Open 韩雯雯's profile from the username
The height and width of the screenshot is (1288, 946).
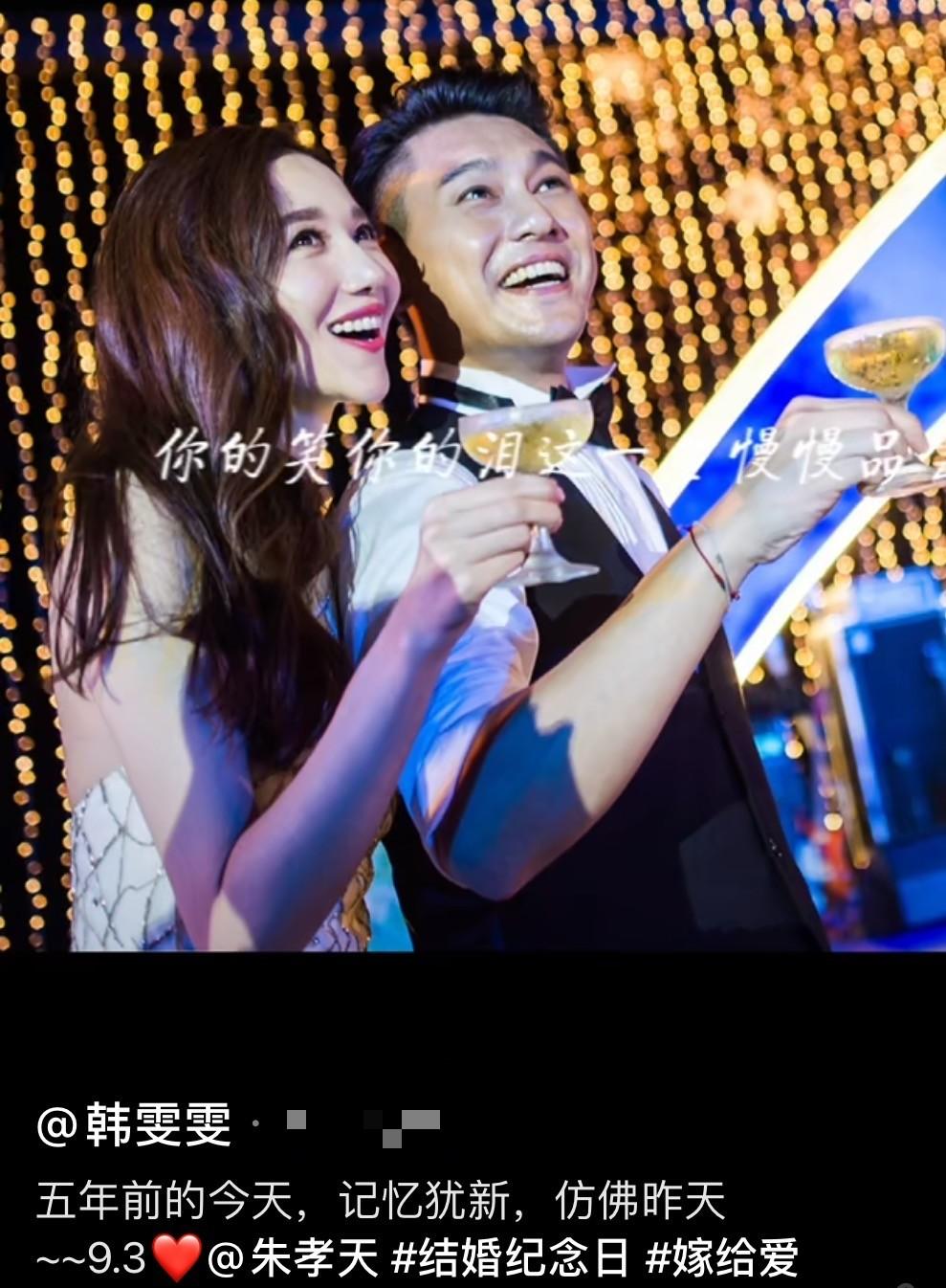pyautogui.click(x=134, y=1125)
